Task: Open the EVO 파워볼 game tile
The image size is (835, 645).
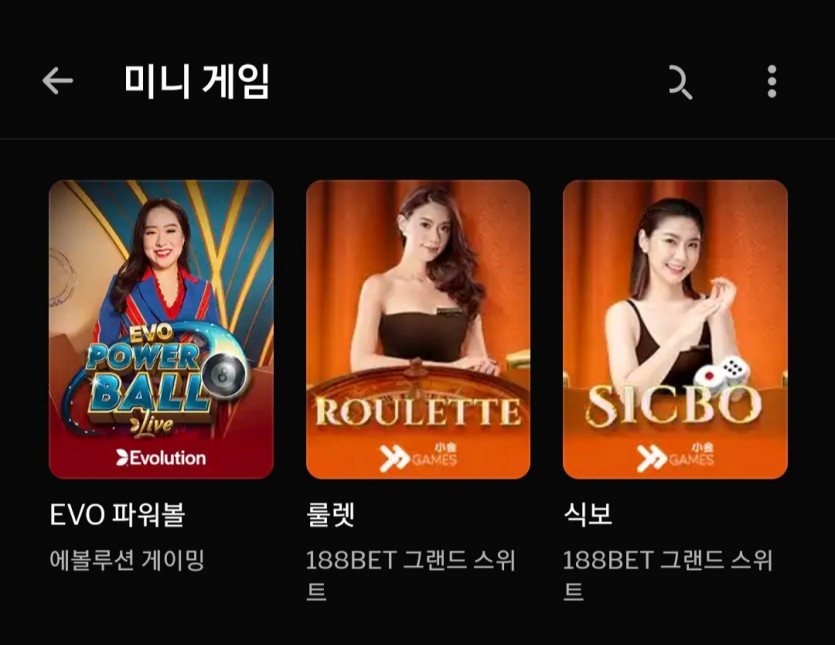Action: [x=161, y=329]
